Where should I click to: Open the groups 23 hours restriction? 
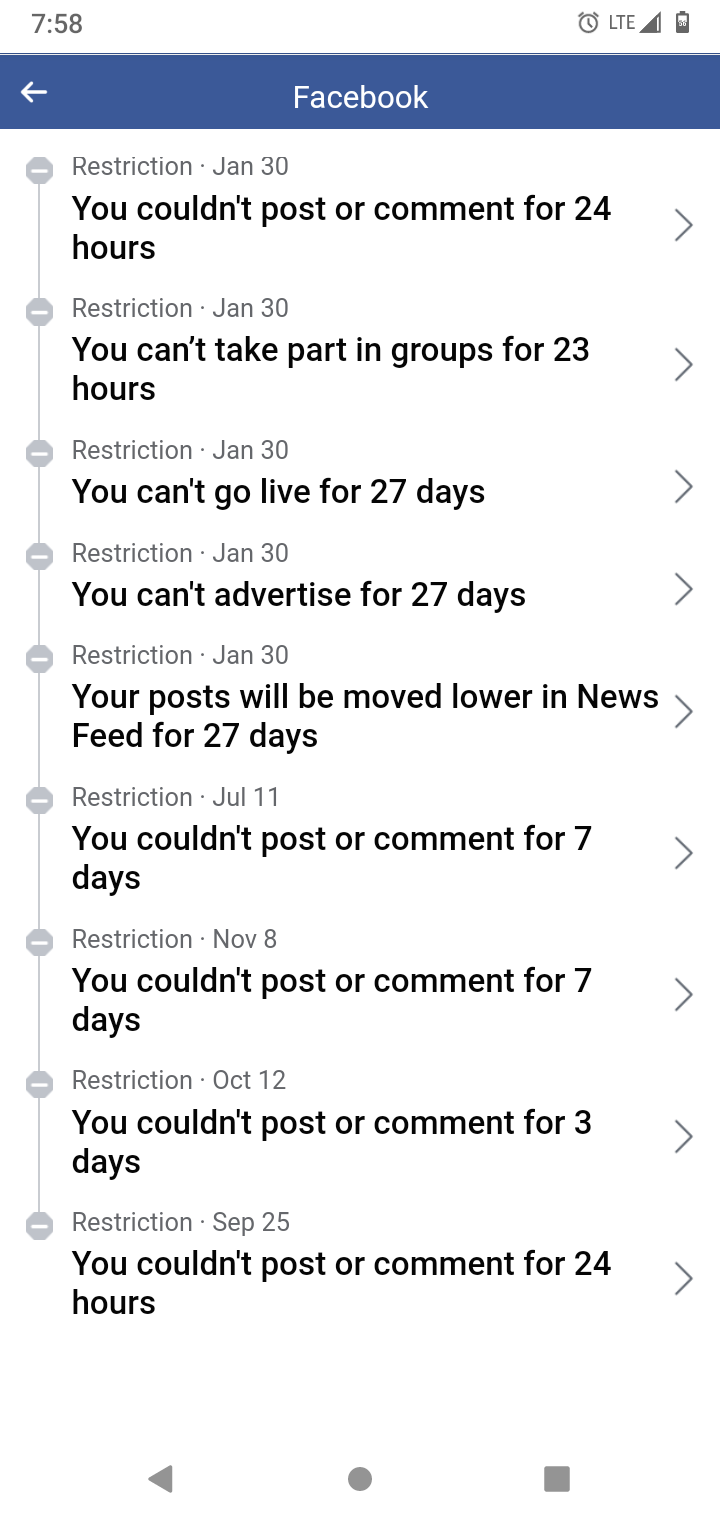coord(360,367)
